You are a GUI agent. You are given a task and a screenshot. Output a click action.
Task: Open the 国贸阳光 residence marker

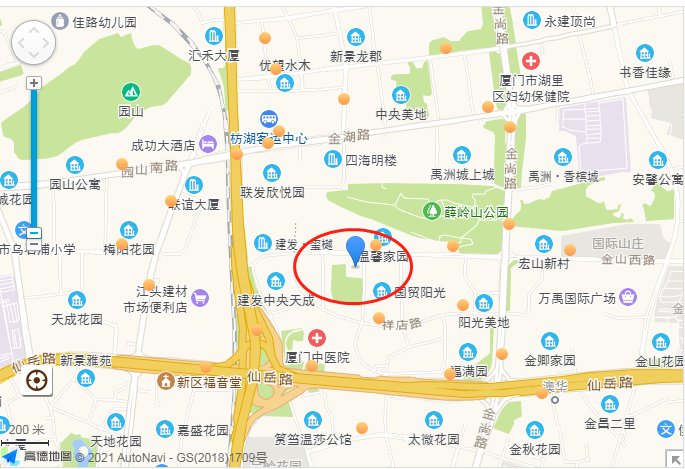[381, 292]
